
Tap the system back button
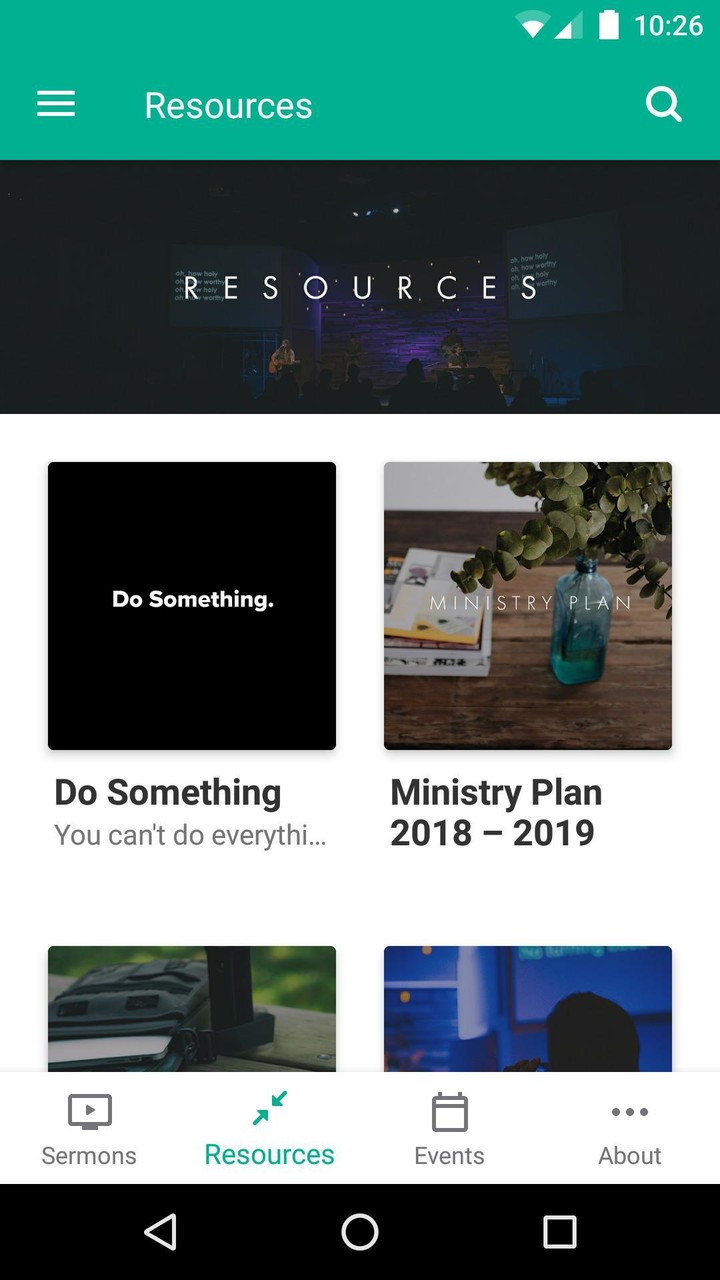point(160,1232)
